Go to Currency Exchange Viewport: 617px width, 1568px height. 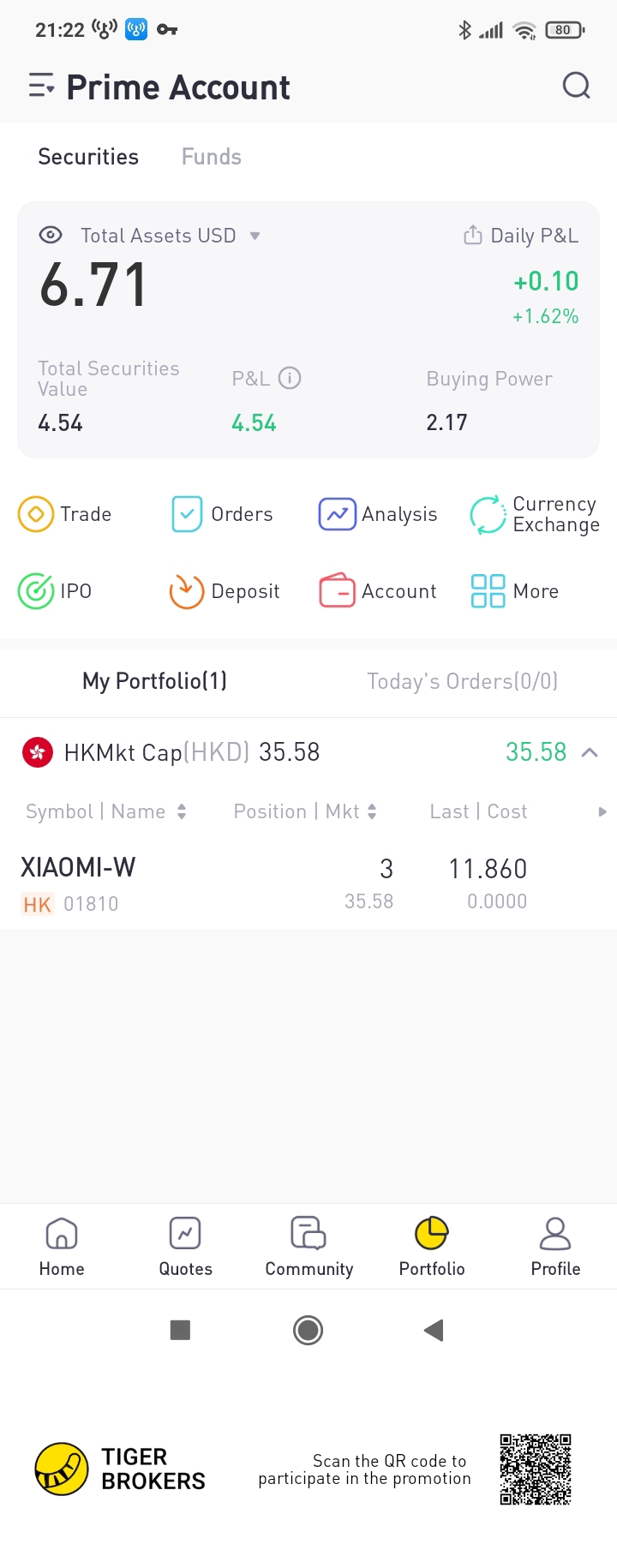click(x=534, y=514)
